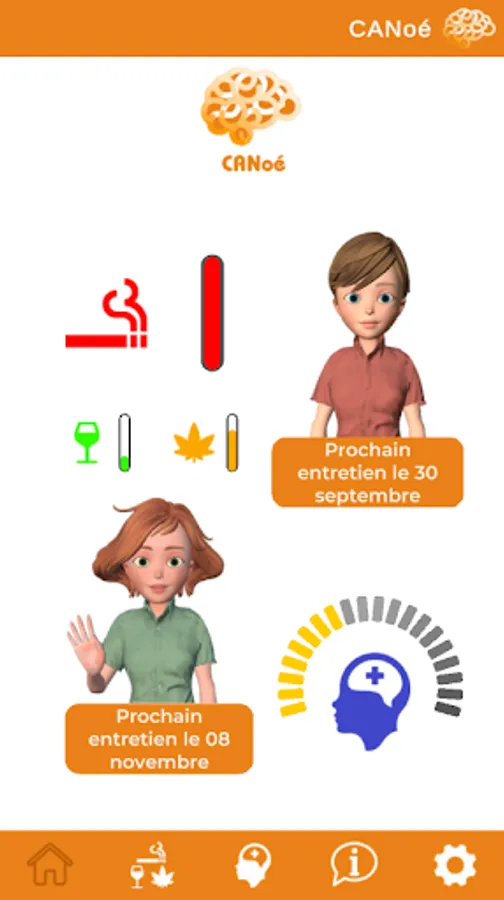Switch to the mental health head tab

pos(253,864)
